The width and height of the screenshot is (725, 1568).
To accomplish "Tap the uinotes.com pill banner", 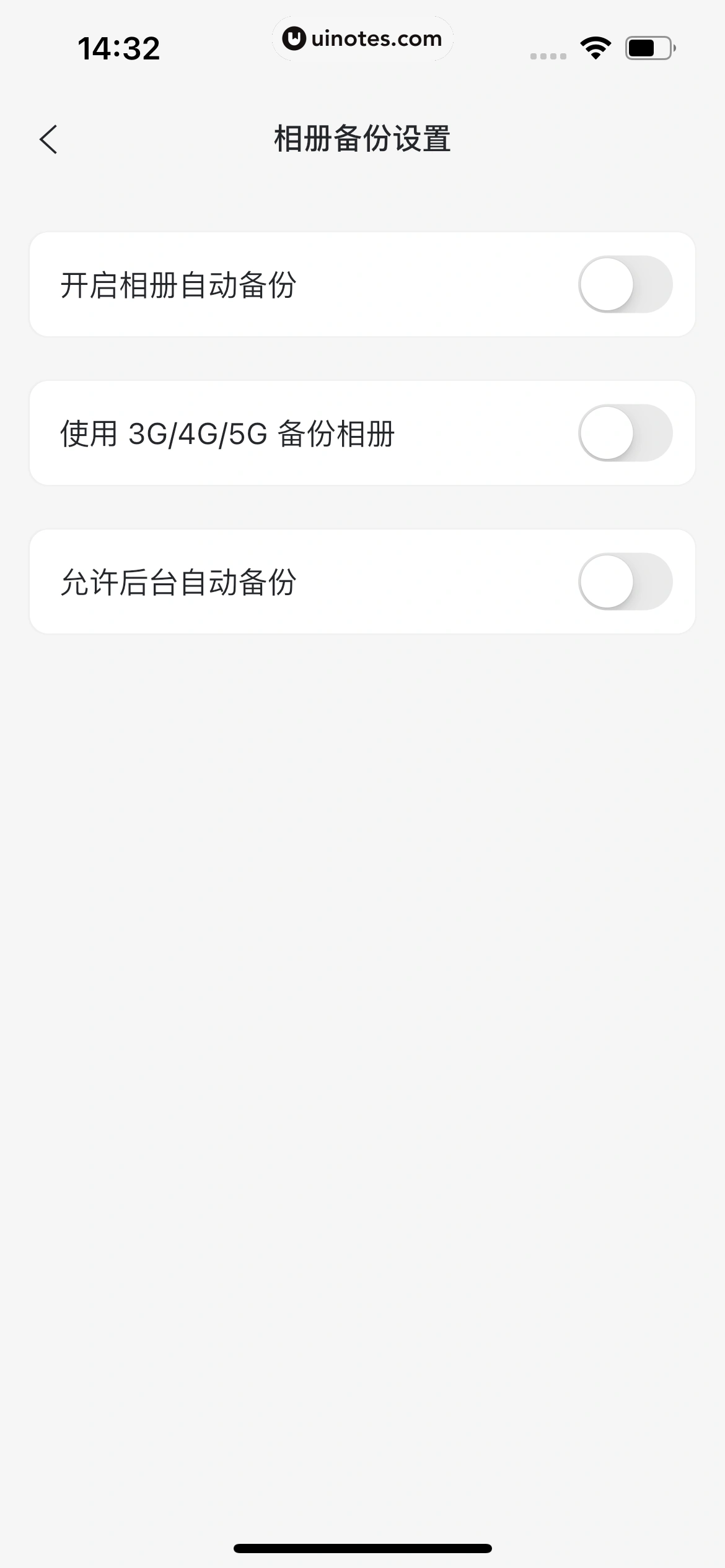I will click(362, 38).
